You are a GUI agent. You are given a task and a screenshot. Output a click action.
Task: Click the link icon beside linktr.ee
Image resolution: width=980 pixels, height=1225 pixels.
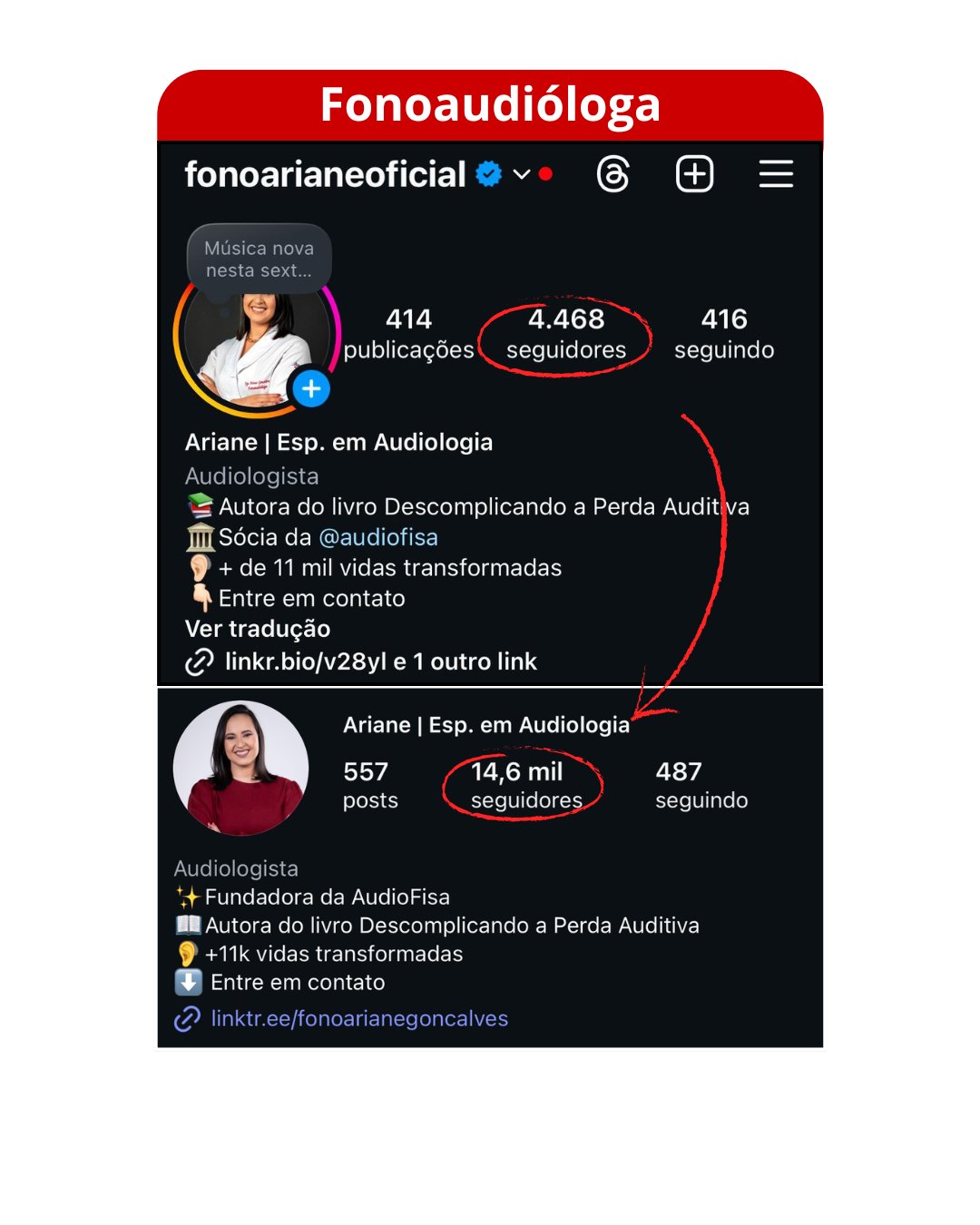[x=186, y=1019]
